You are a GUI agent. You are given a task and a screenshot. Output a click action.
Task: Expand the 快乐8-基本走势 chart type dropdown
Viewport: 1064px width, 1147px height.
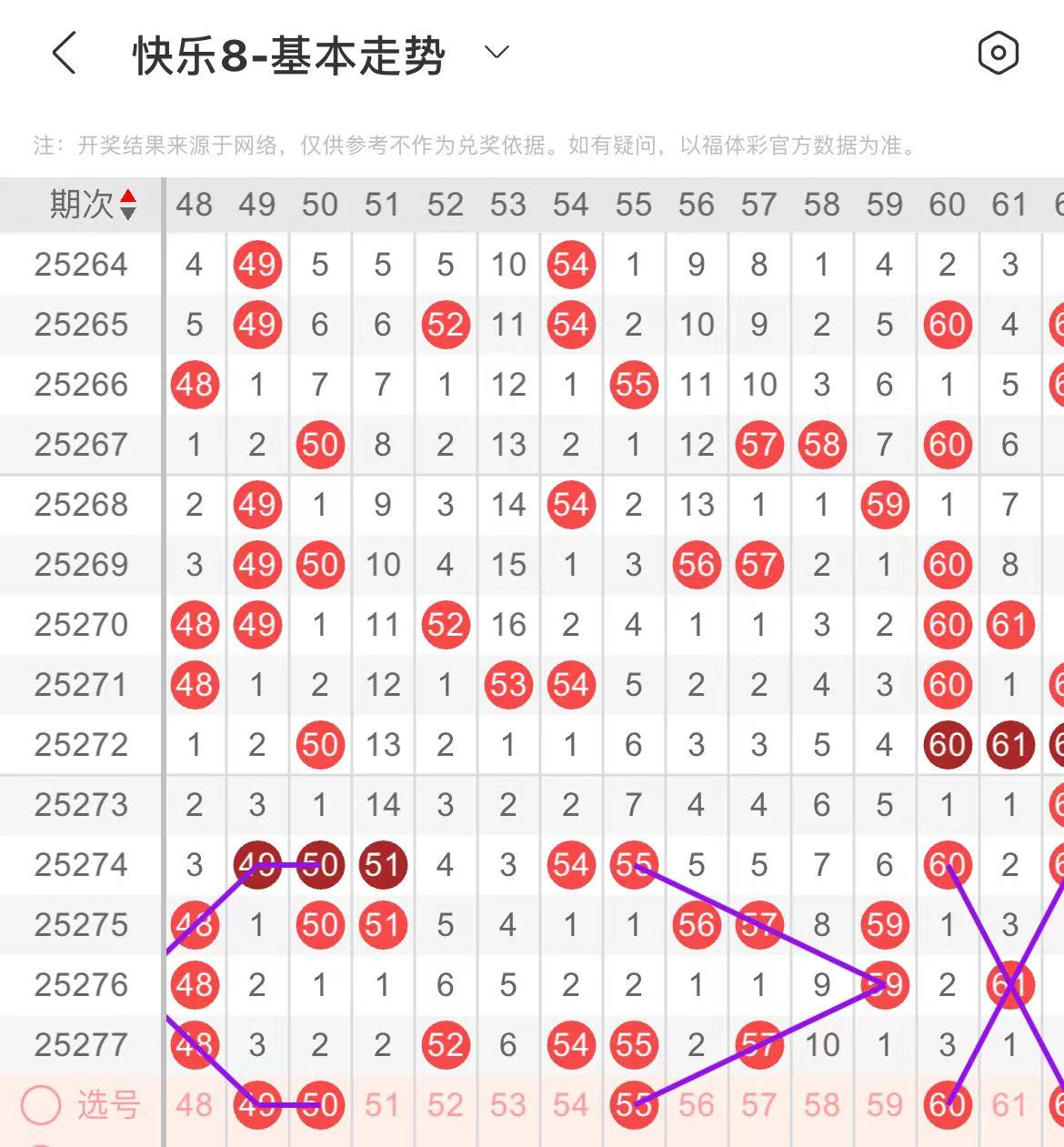click(x=497, y=53)
